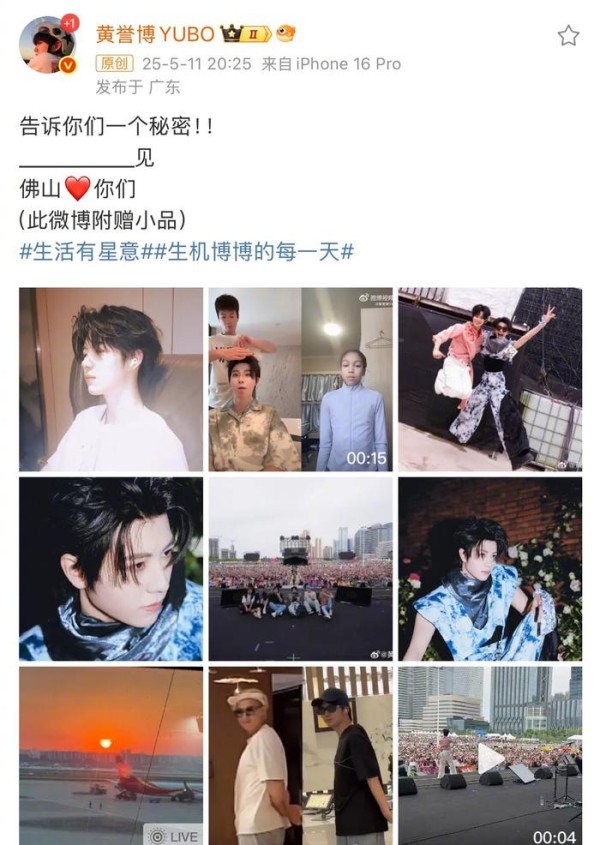This screenshot has width=600, height=845.
Task: Open hashtag #生活有星意#
Action: pyautogui.click(x=75, y=251)
